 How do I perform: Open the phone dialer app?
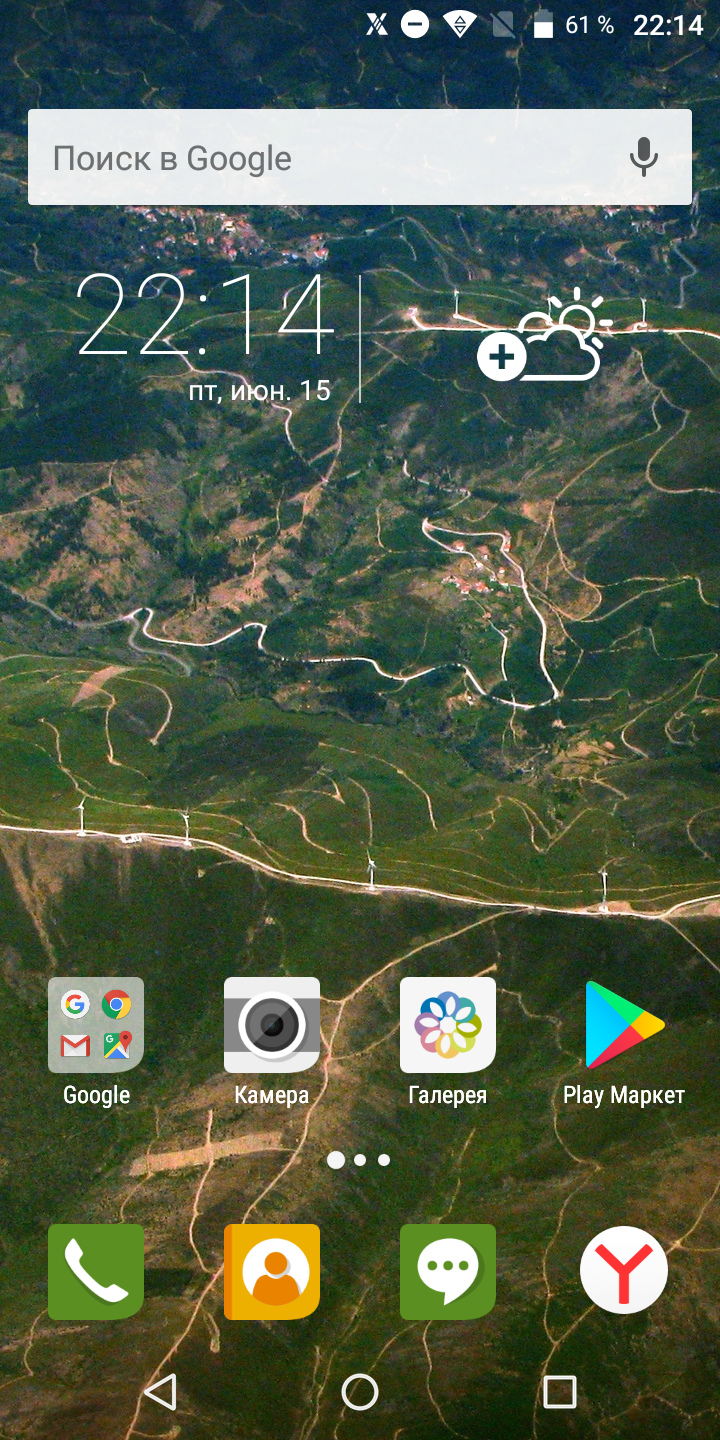click(96, 1272)
